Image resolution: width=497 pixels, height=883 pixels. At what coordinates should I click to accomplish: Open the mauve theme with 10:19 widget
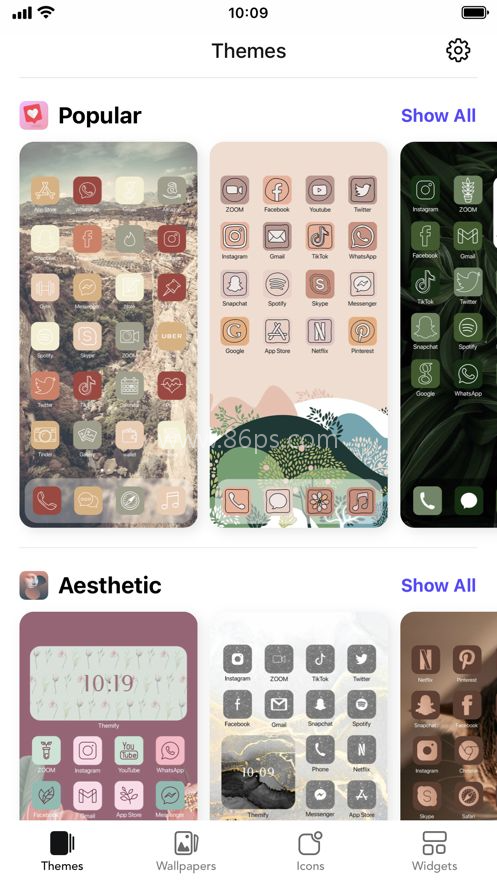point(109,716)
